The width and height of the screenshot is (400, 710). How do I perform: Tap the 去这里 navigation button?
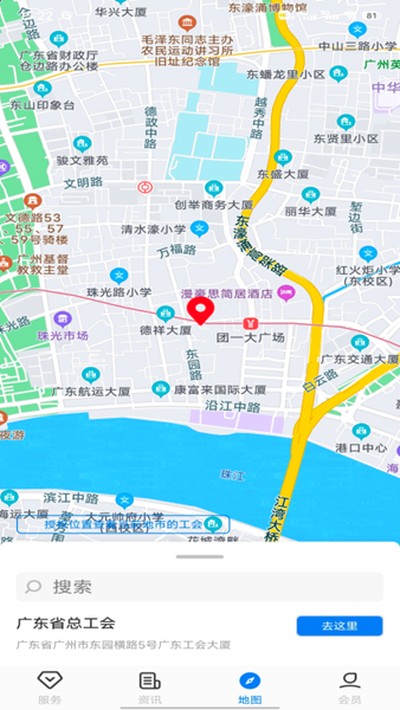pyautogui.click(x=340, y=626)
